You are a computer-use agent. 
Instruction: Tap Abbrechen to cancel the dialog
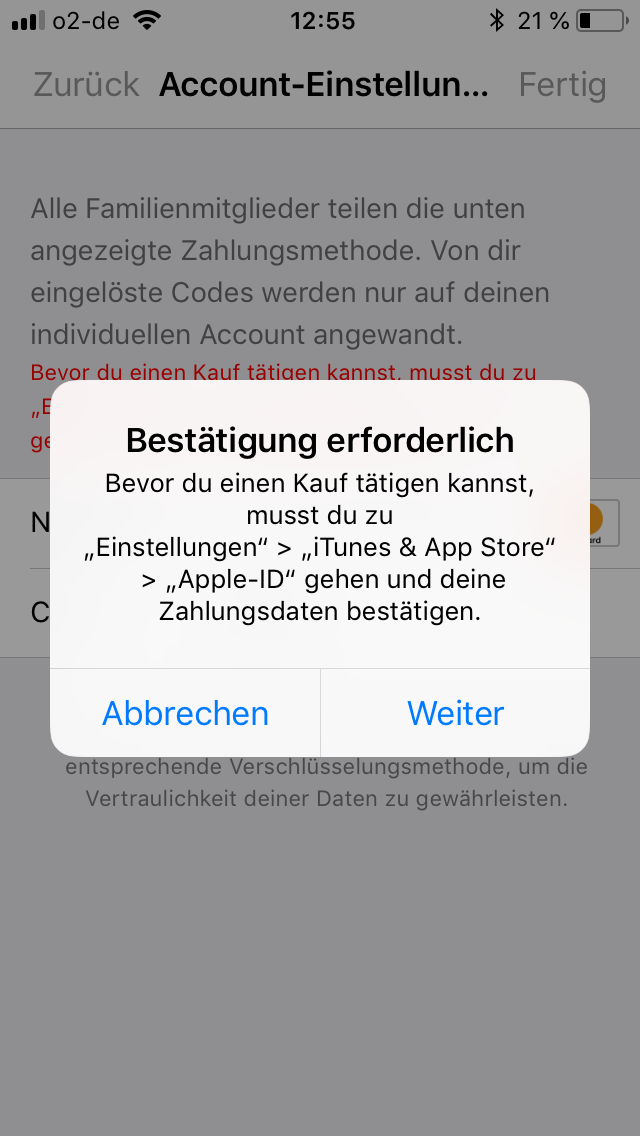point(186,713)
